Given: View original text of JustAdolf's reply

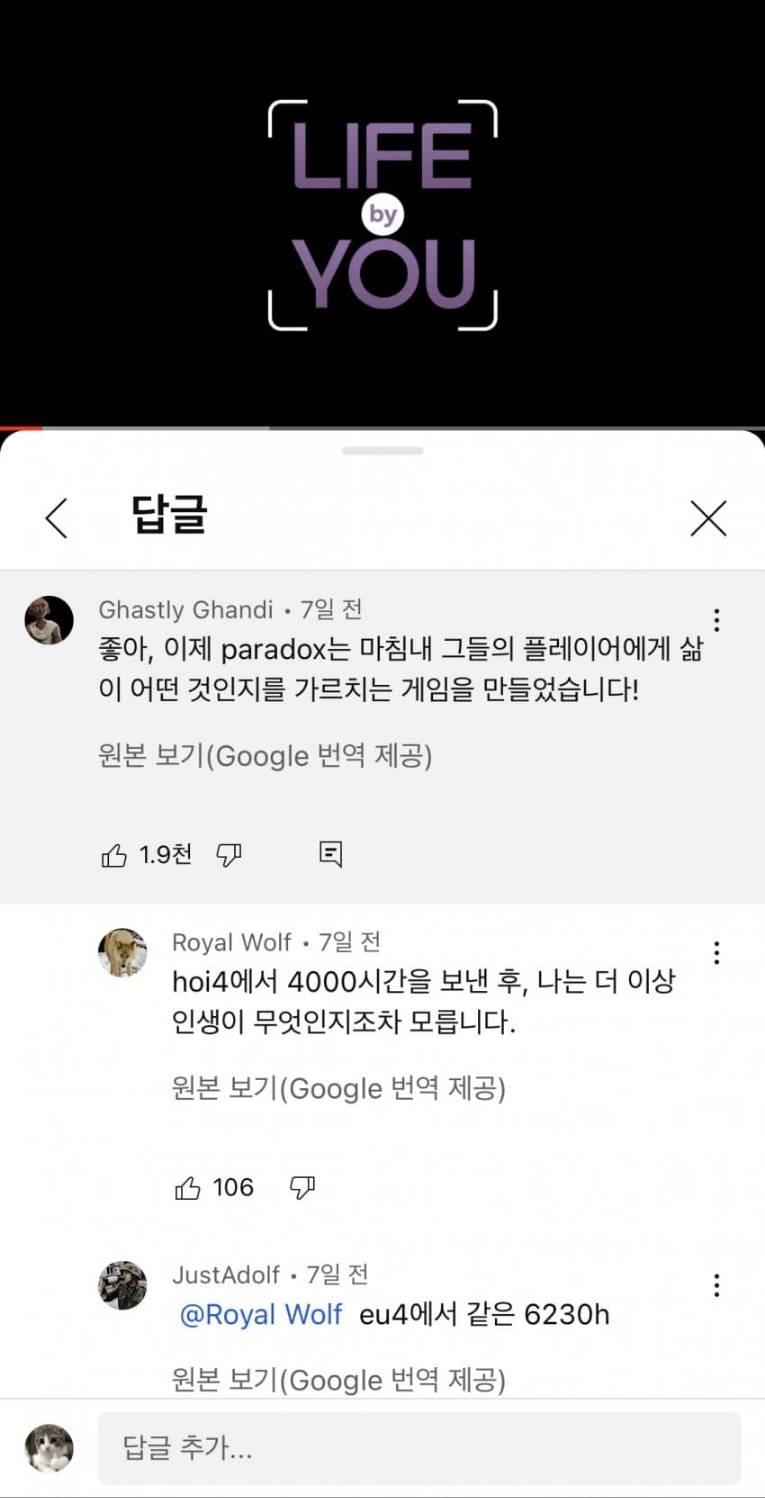Looking at the screenshot, I should point(338,1380).
